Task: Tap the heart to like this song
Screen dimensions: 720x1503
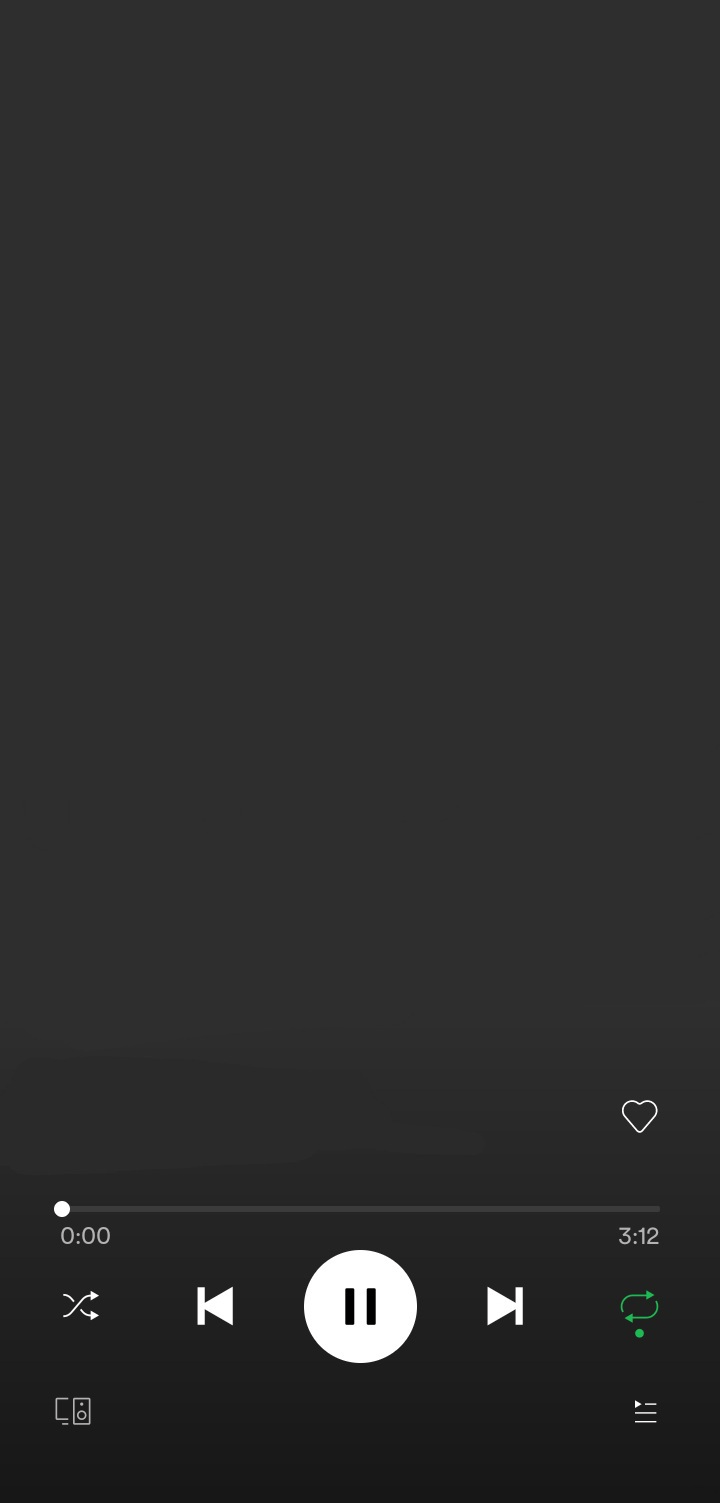Action: tap(639, 1116)
